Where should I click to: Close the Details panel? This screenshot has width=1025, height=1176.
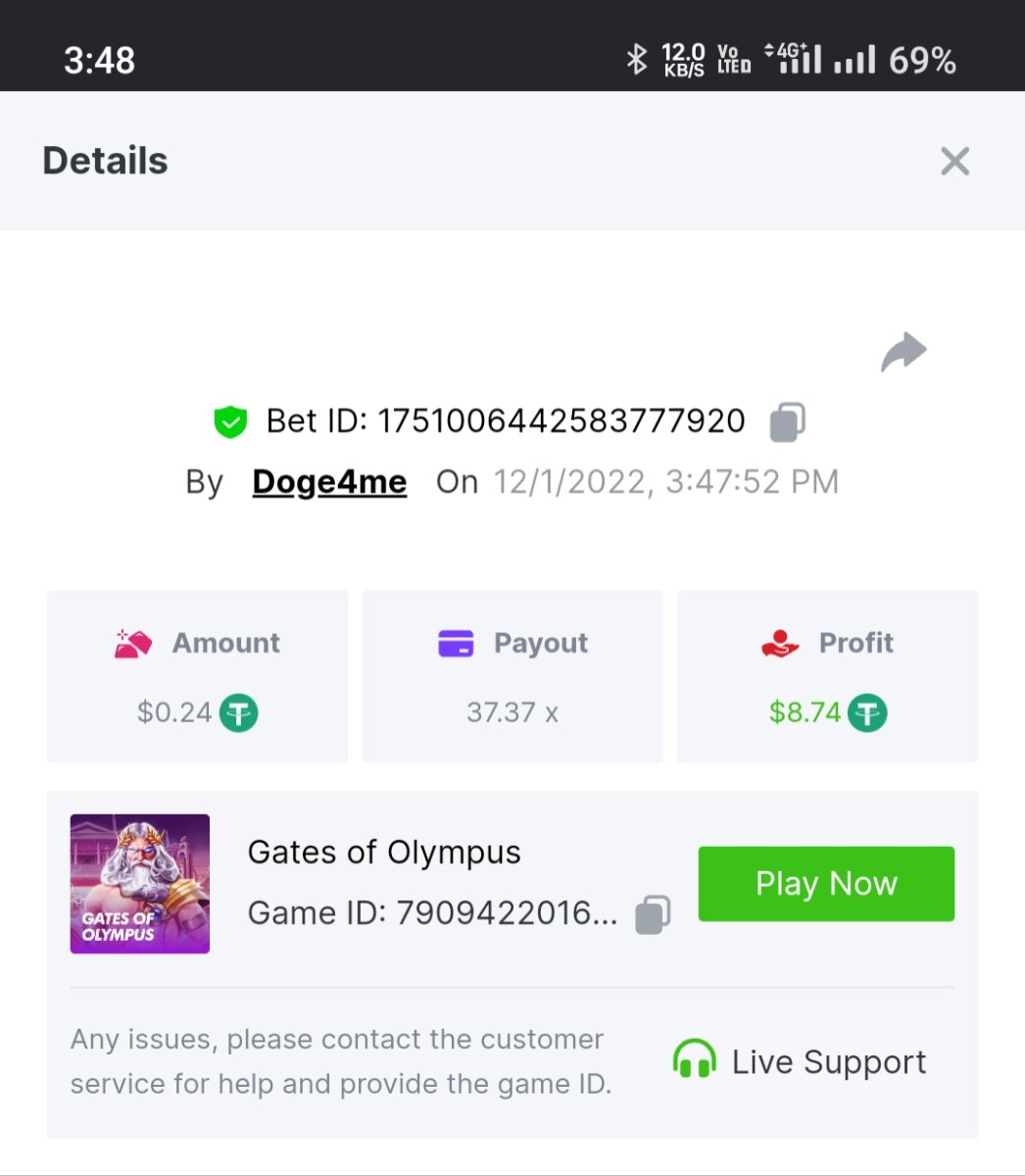point(953,162)
